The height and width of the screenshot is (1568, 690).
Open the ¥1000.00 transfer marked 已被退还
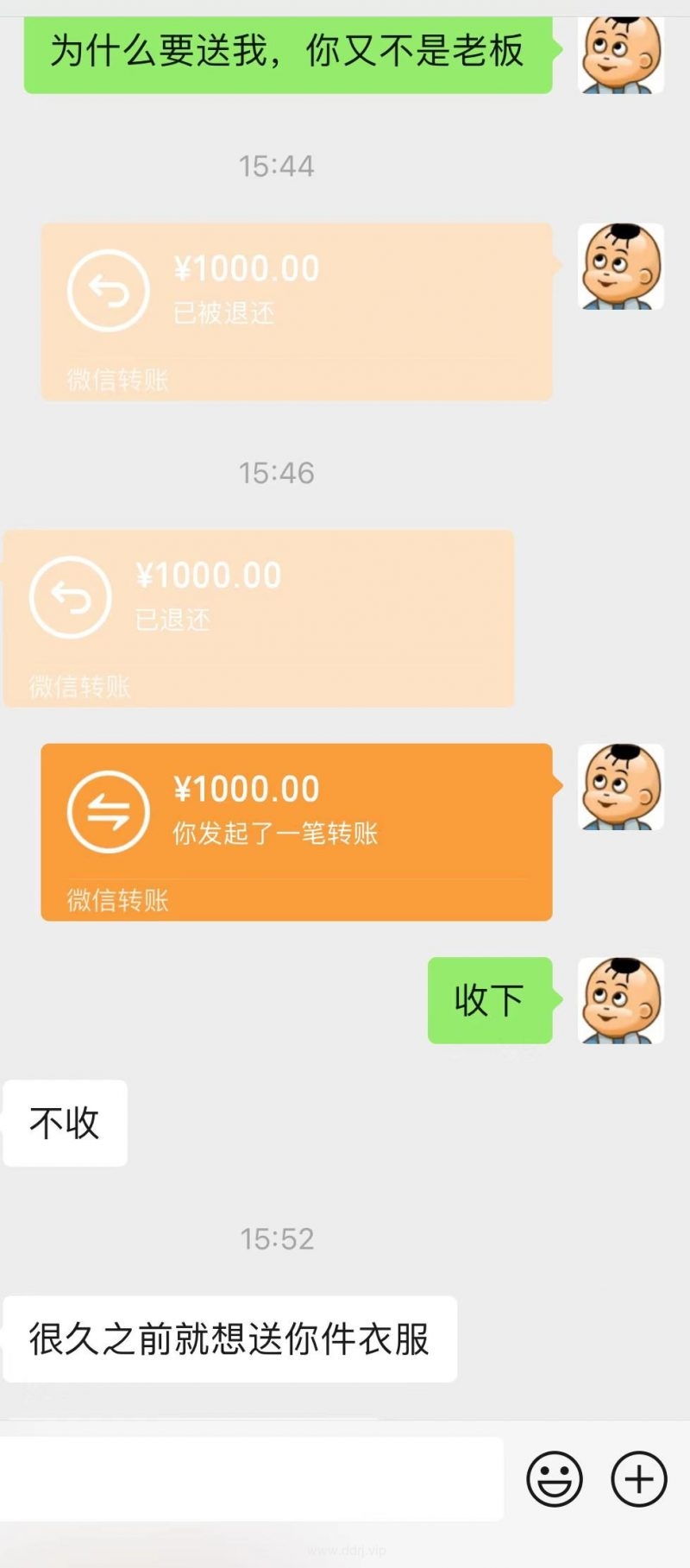[296, 312]
